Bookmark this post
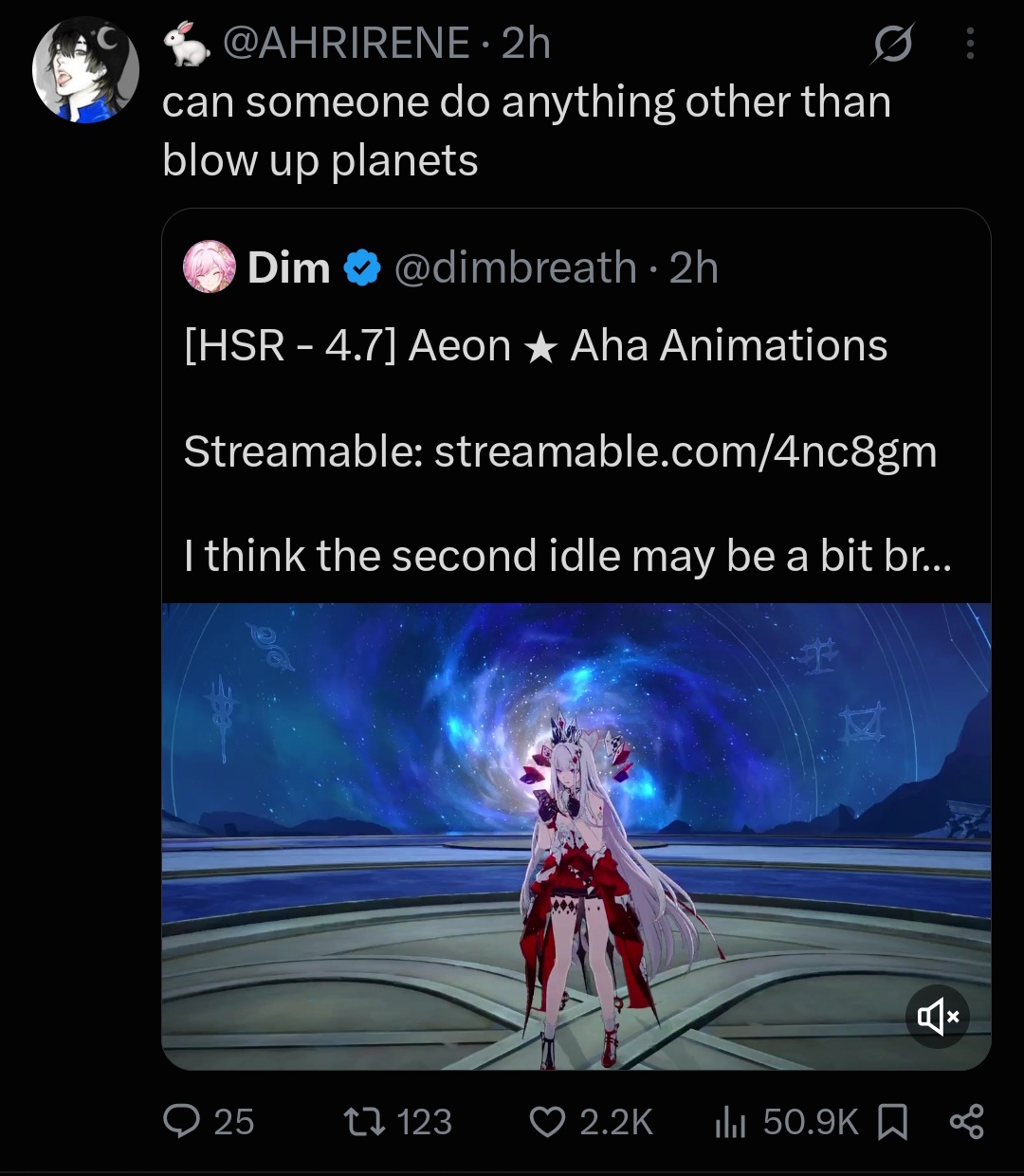 [x=893, y=1123]
